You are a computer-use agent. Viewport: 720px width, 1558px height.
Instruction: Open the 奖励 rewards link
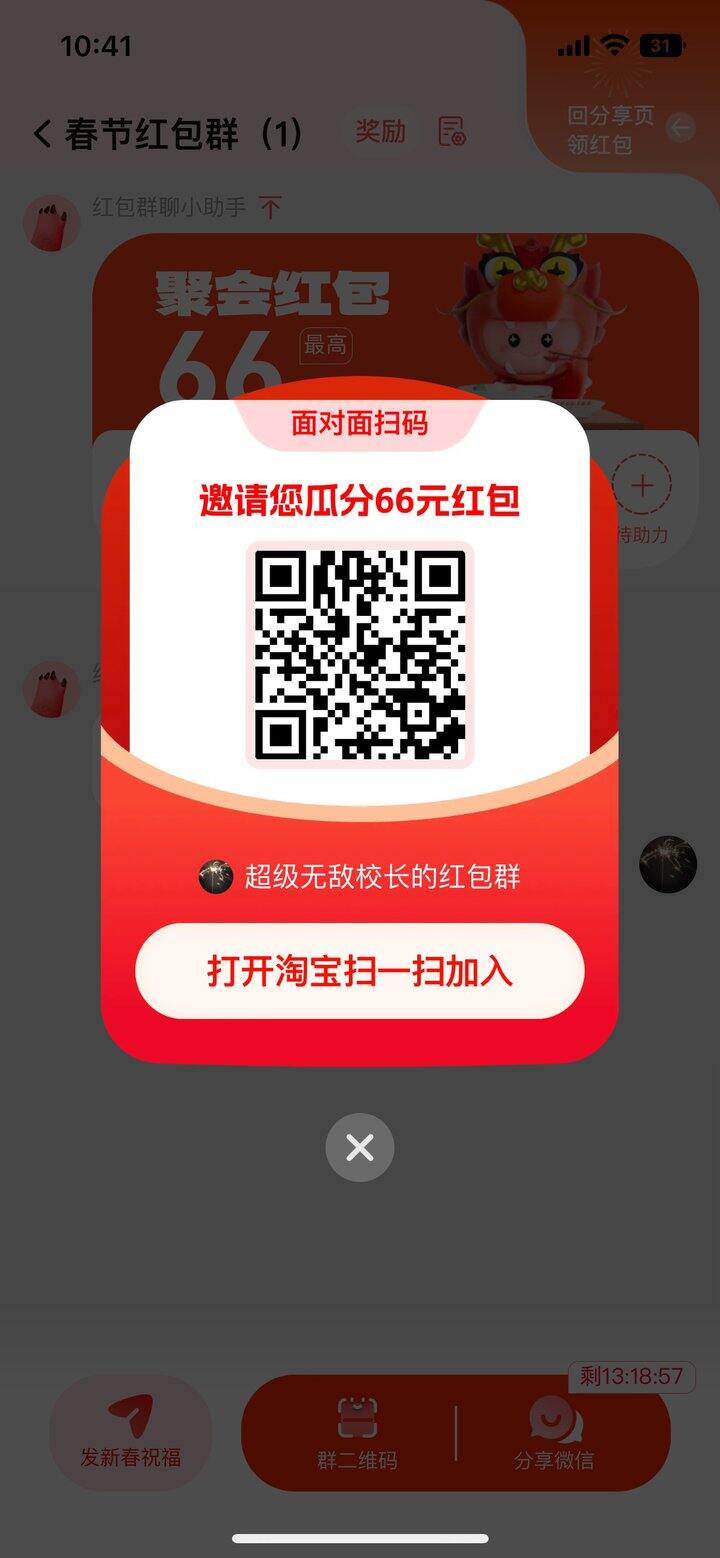381,131
